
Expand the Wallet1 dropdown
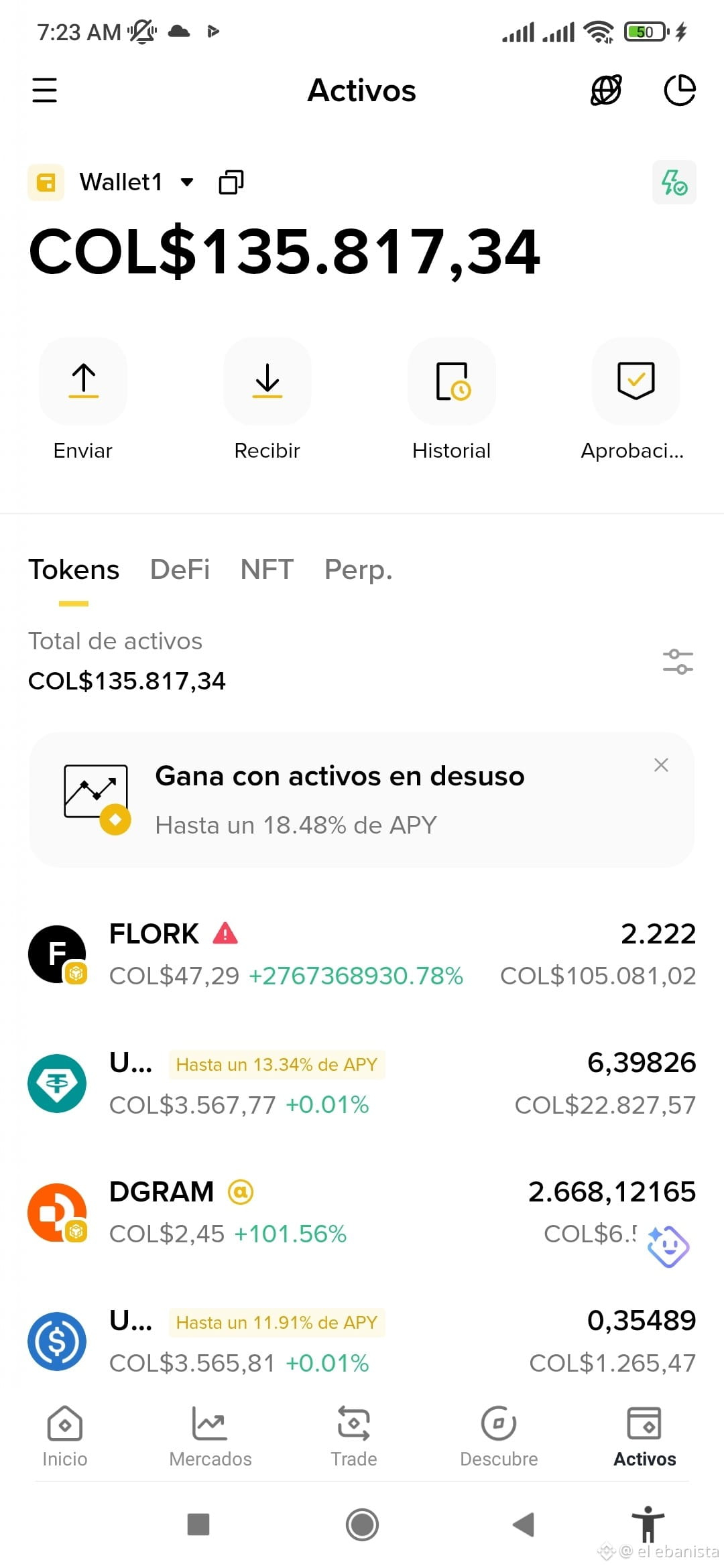coord(187,182)
